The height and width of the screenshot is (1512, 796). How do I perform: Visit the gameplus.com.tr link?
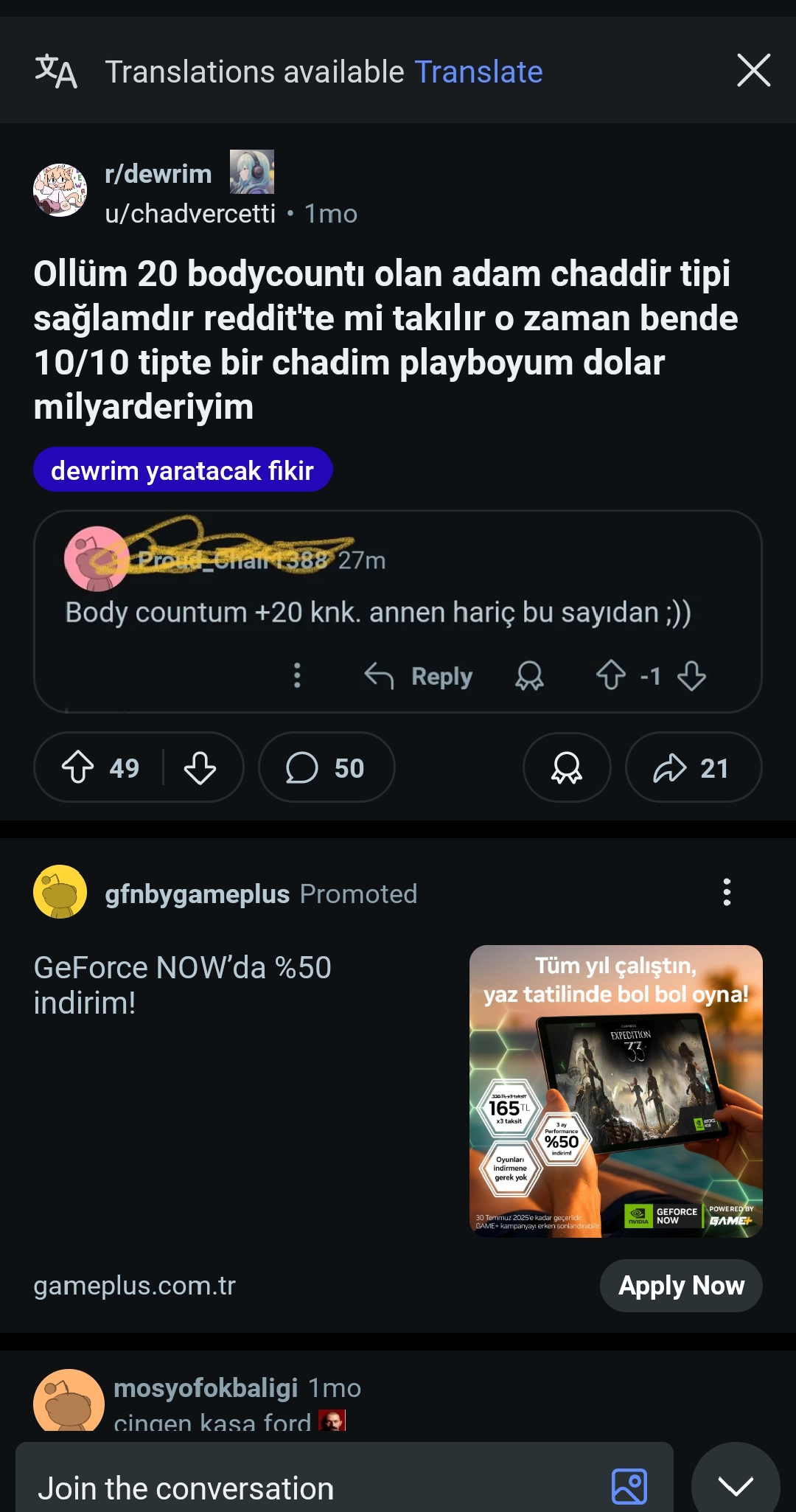134,1286
